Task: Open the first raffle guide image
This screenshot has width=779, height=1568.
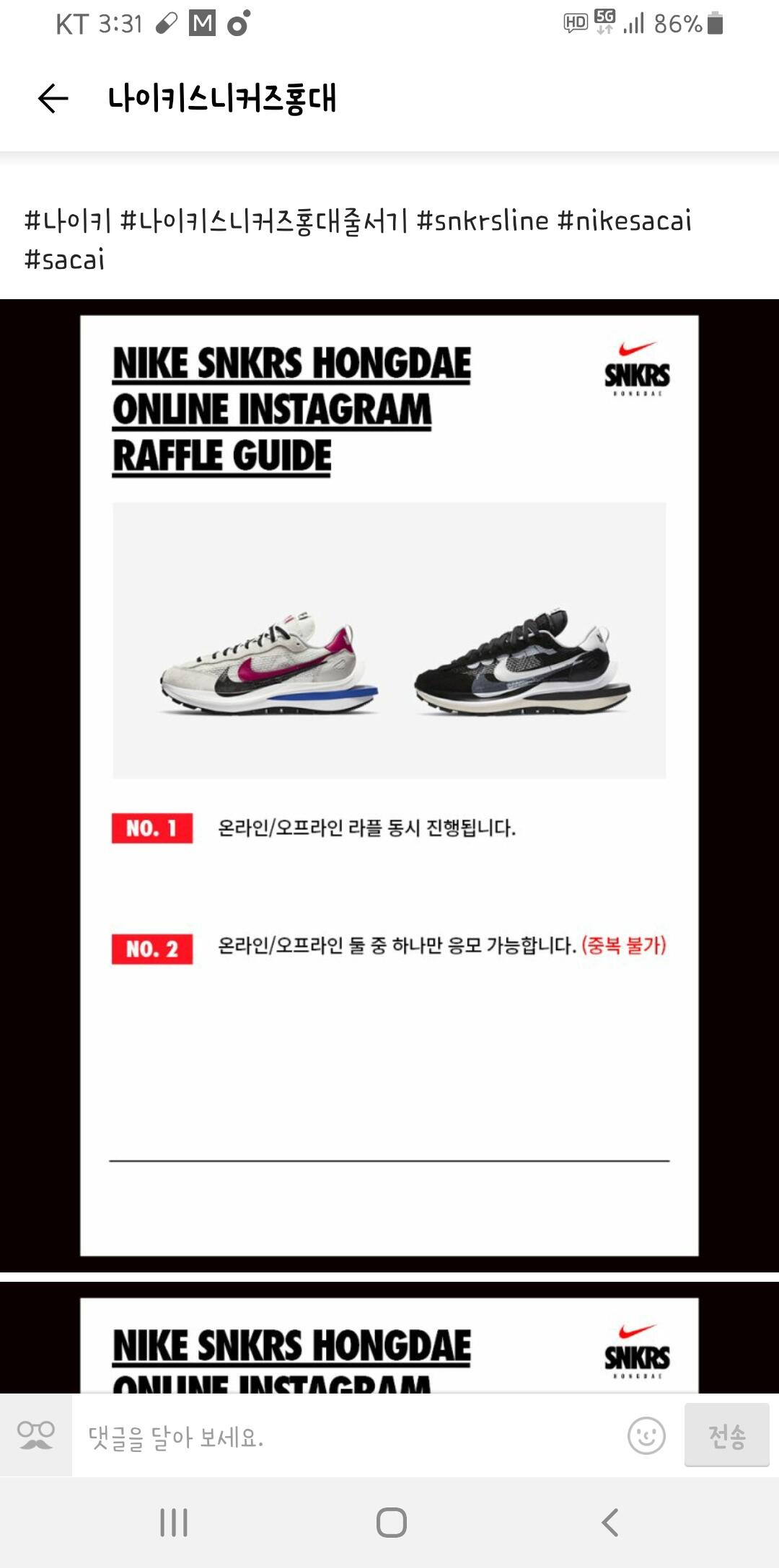Action: (389, 786)
